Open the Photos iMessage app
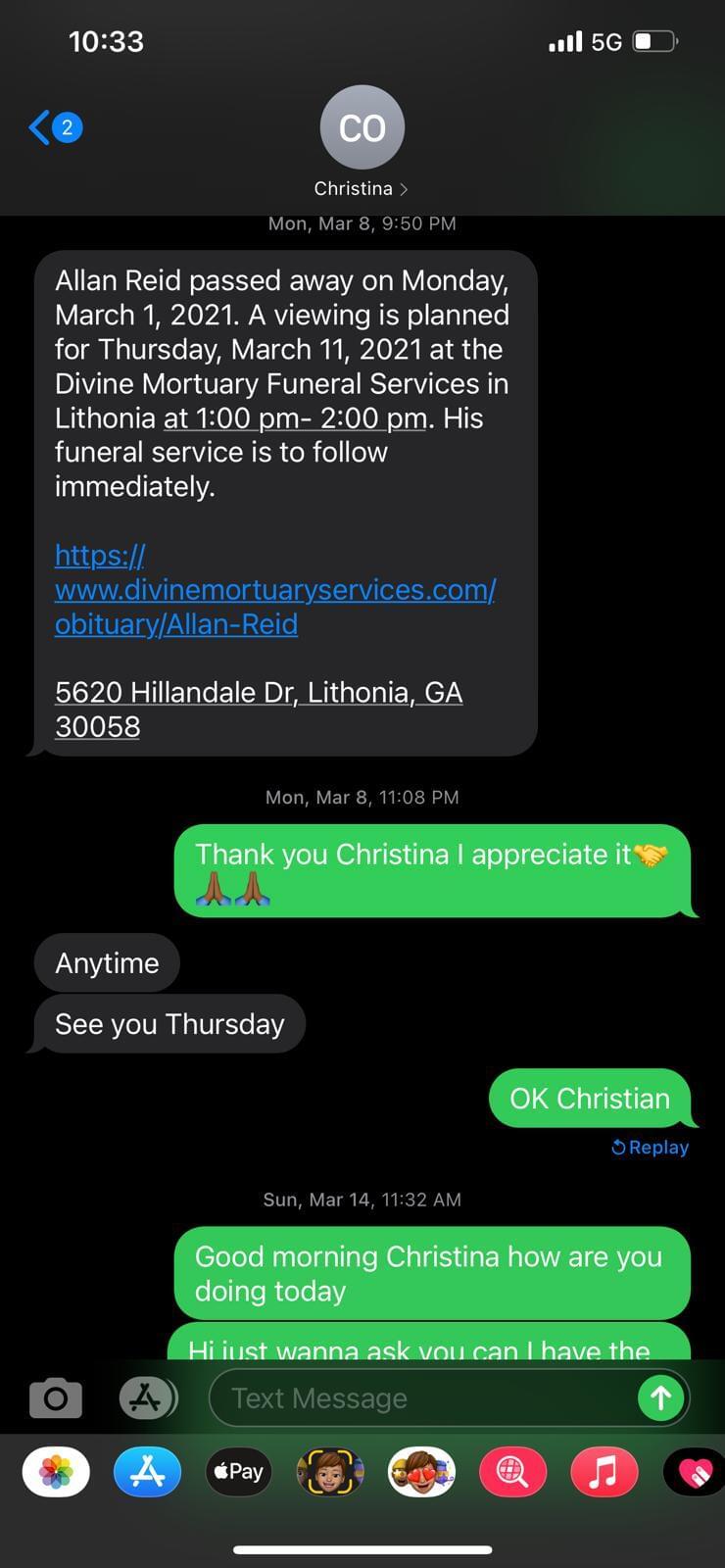This screenshot has width=725, height=1568. tap(56, 1472)
